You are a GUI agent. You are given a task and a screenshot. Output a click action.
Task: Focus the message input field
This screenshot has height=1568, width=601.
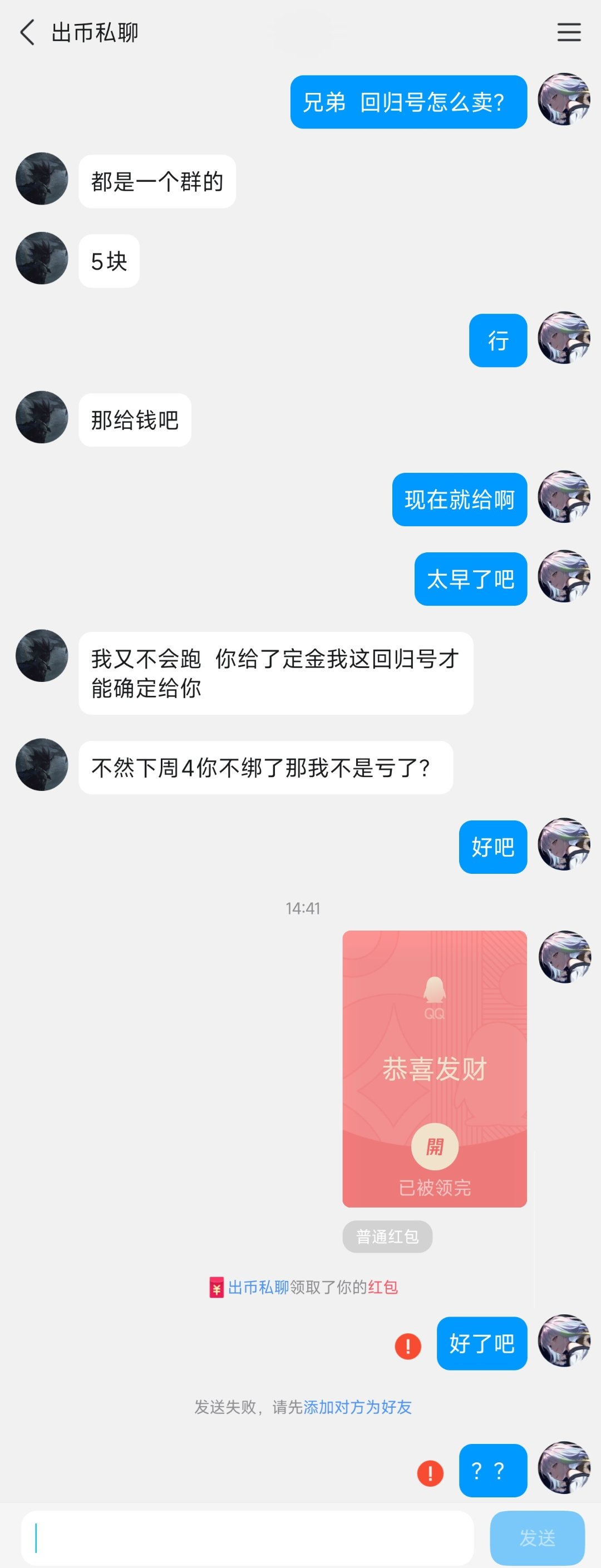[247, 1537]
